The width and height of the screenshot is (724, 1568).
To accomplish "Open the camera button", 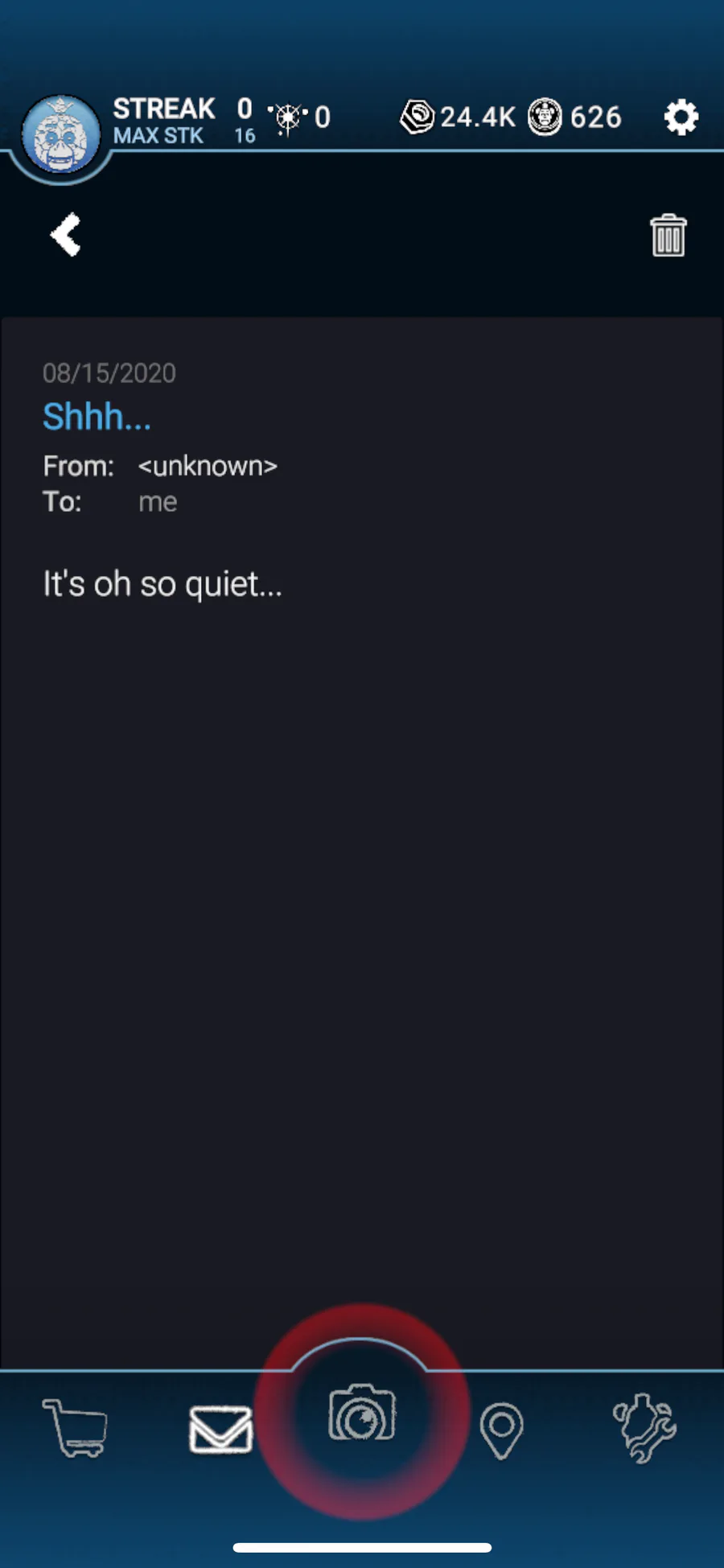I will tap(362, 1413).
